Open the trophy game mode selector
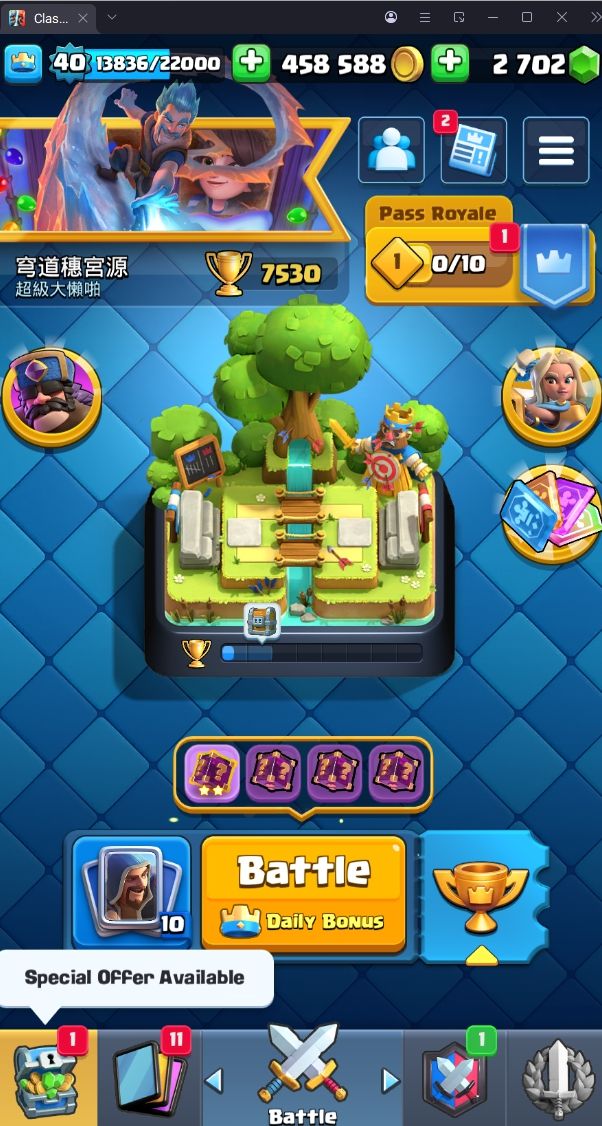 click(481, 892)
